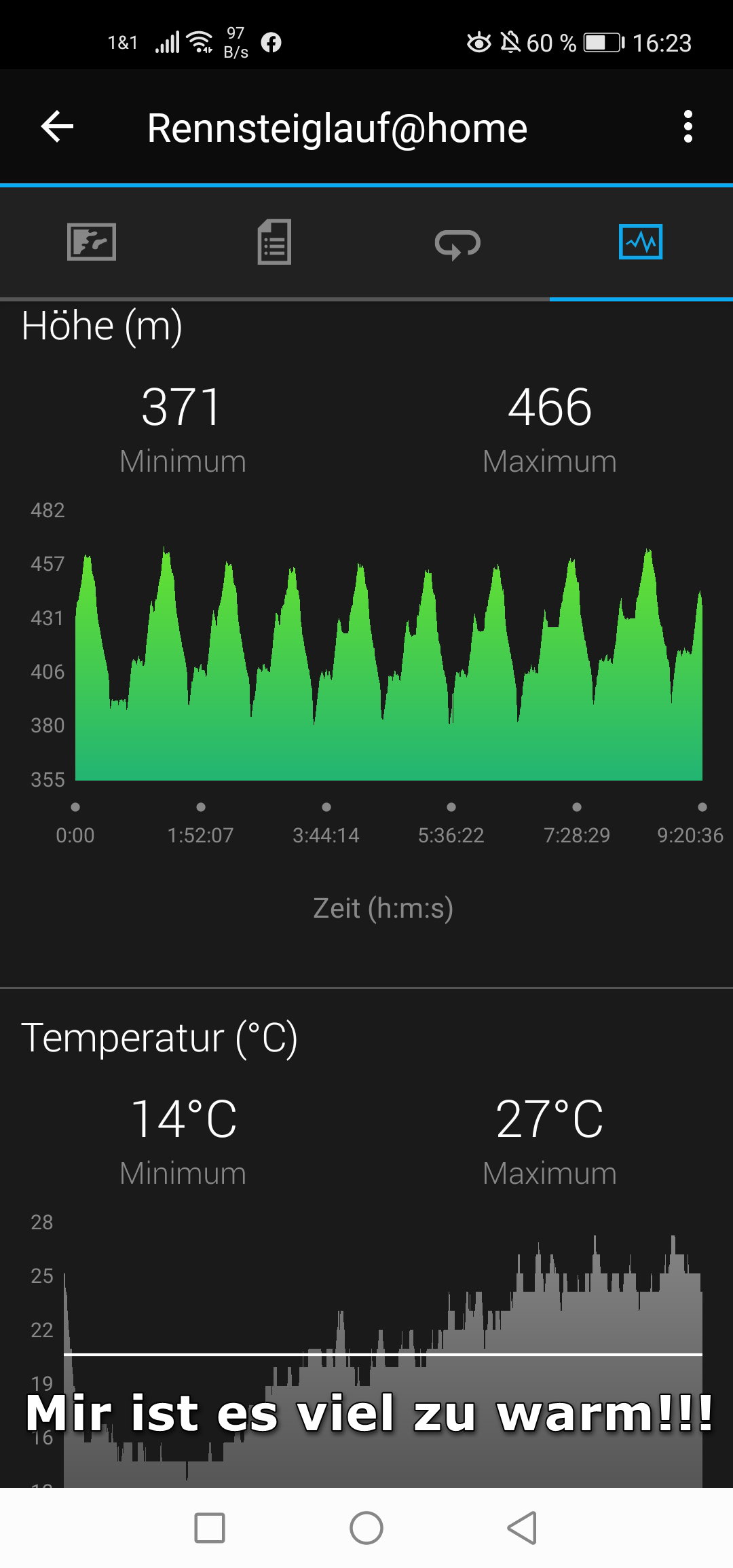Switch to the map overview tab
The width and height of the screenshot is (733, 1568).
tap(92, 242)
